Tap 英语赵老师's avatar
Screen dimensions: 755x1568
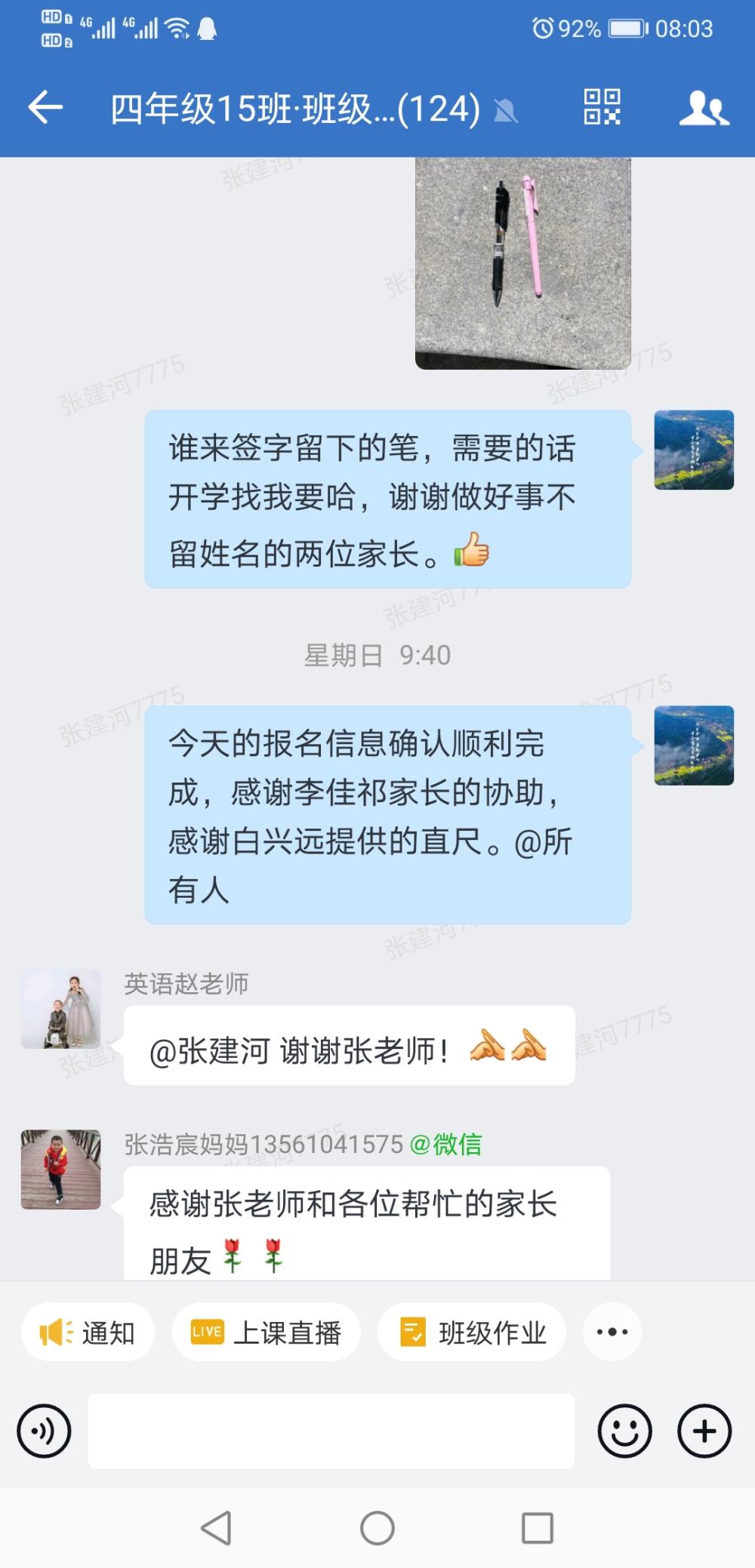[x=60, y=1009]
